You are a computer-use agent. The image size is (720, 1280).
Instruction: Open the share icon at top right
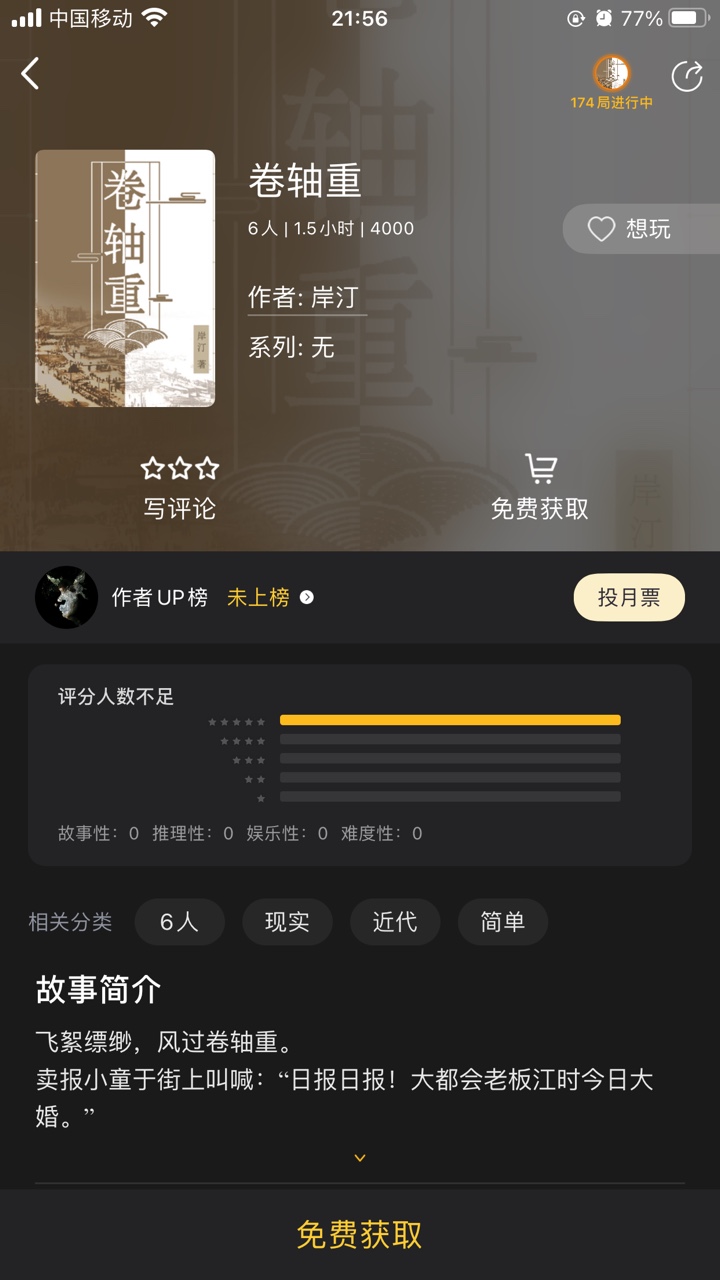point(688,75)
